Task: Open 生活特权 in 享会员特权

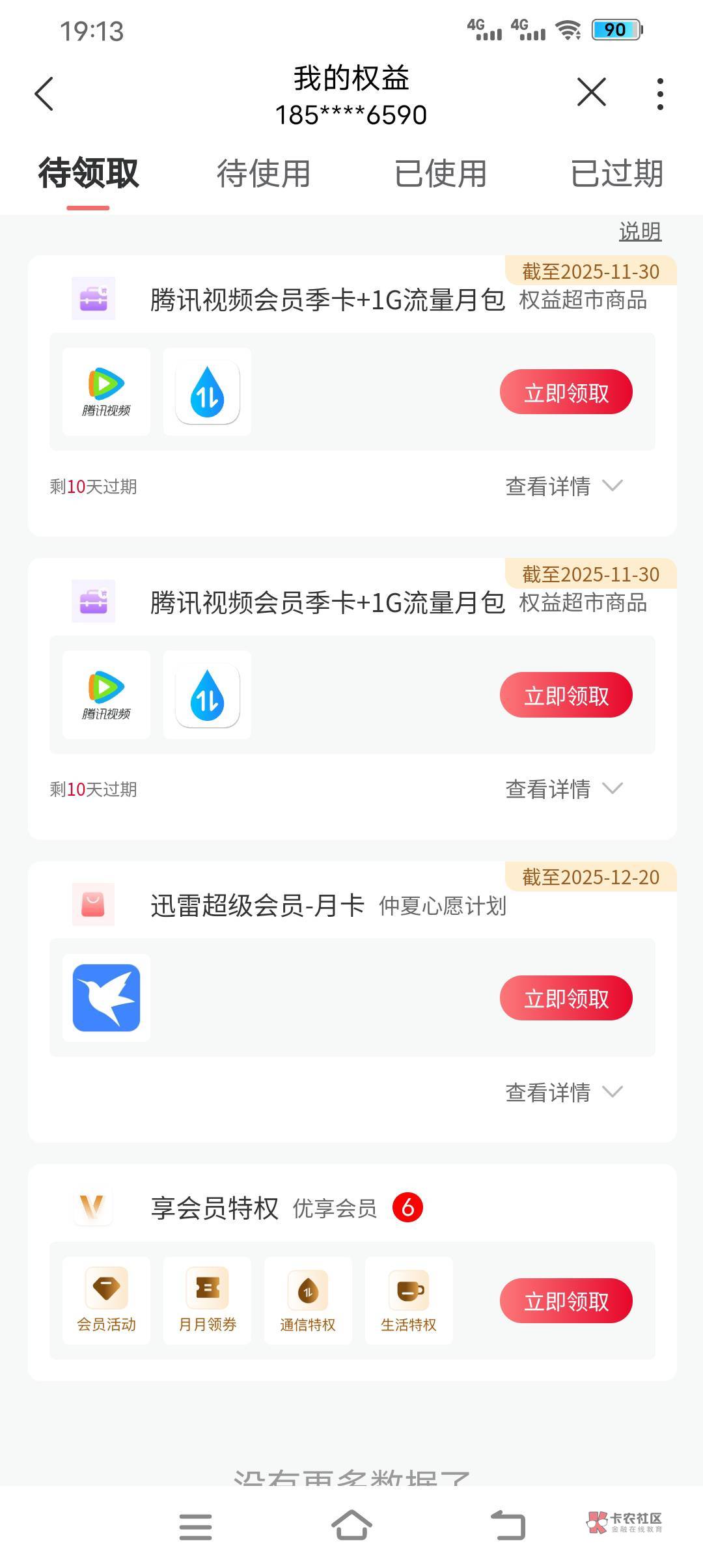Action: [409, 1300]
